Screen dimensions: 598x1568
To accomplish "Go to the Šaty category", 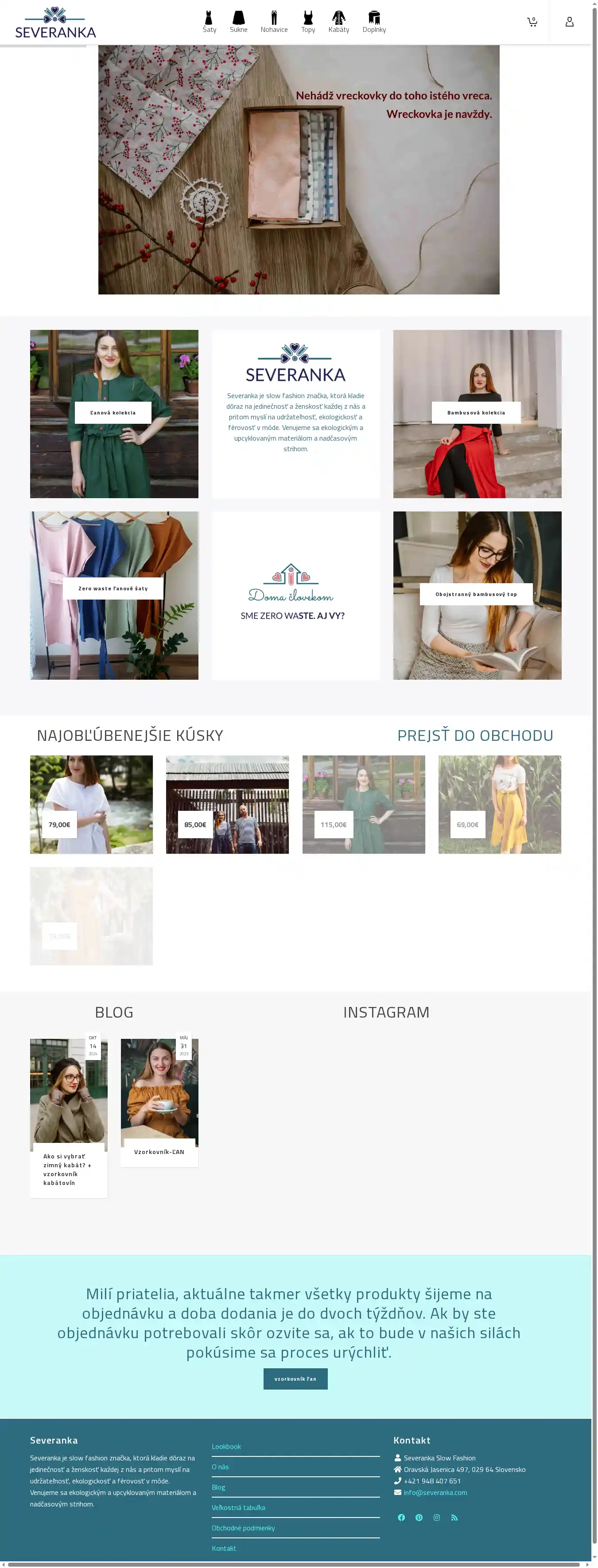I will [209, 22].
